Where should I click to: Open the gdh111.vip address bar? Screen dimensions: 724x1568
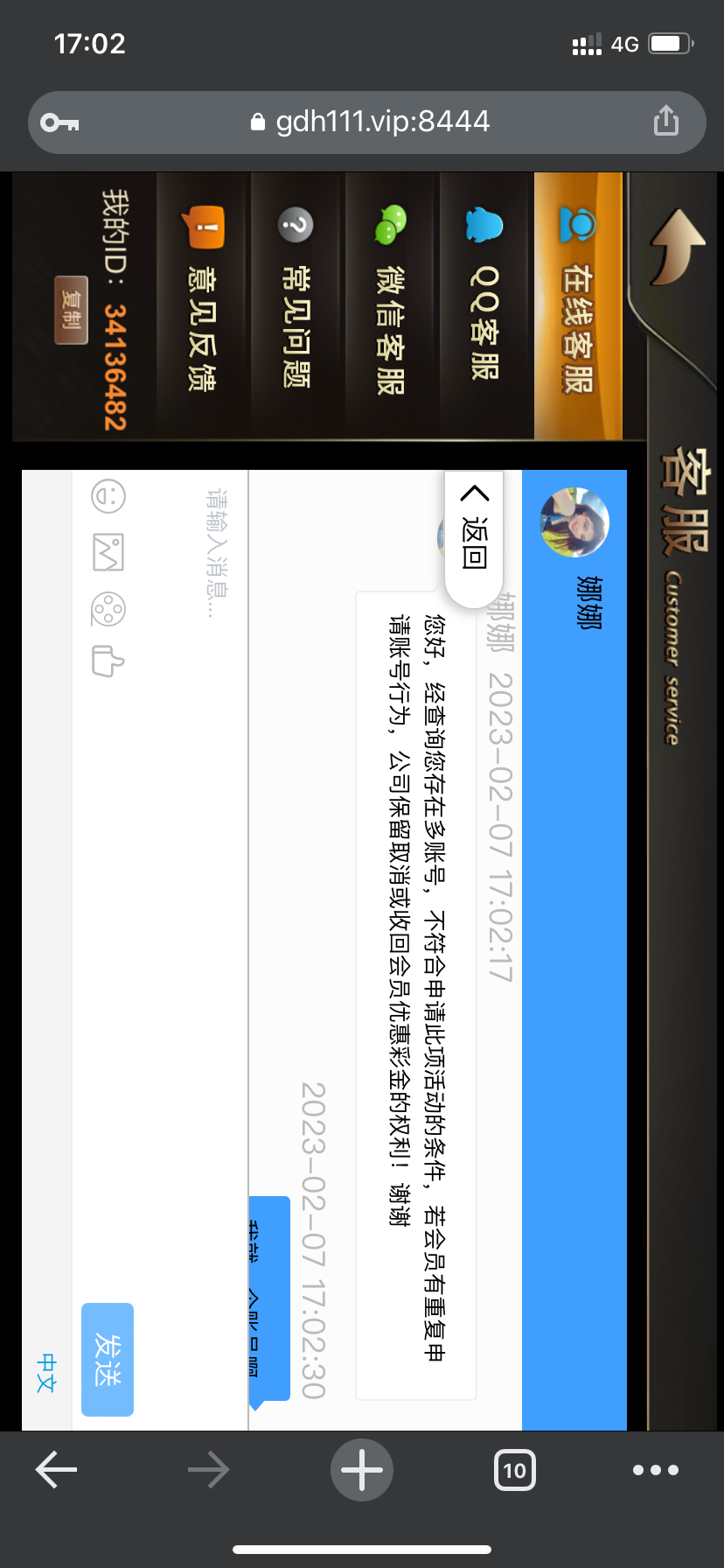coord(369,122)
